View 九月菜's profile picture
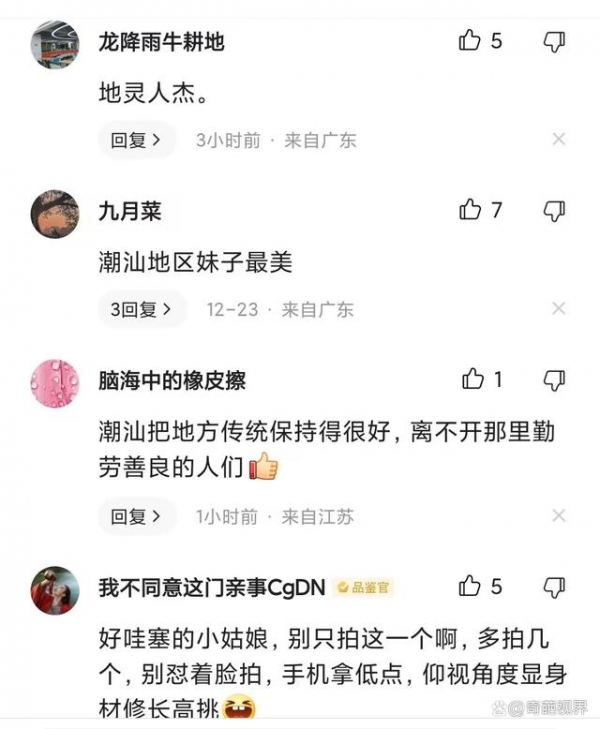Screen dimensions: 600x729 pyautogui.click(x=55, y=213)
